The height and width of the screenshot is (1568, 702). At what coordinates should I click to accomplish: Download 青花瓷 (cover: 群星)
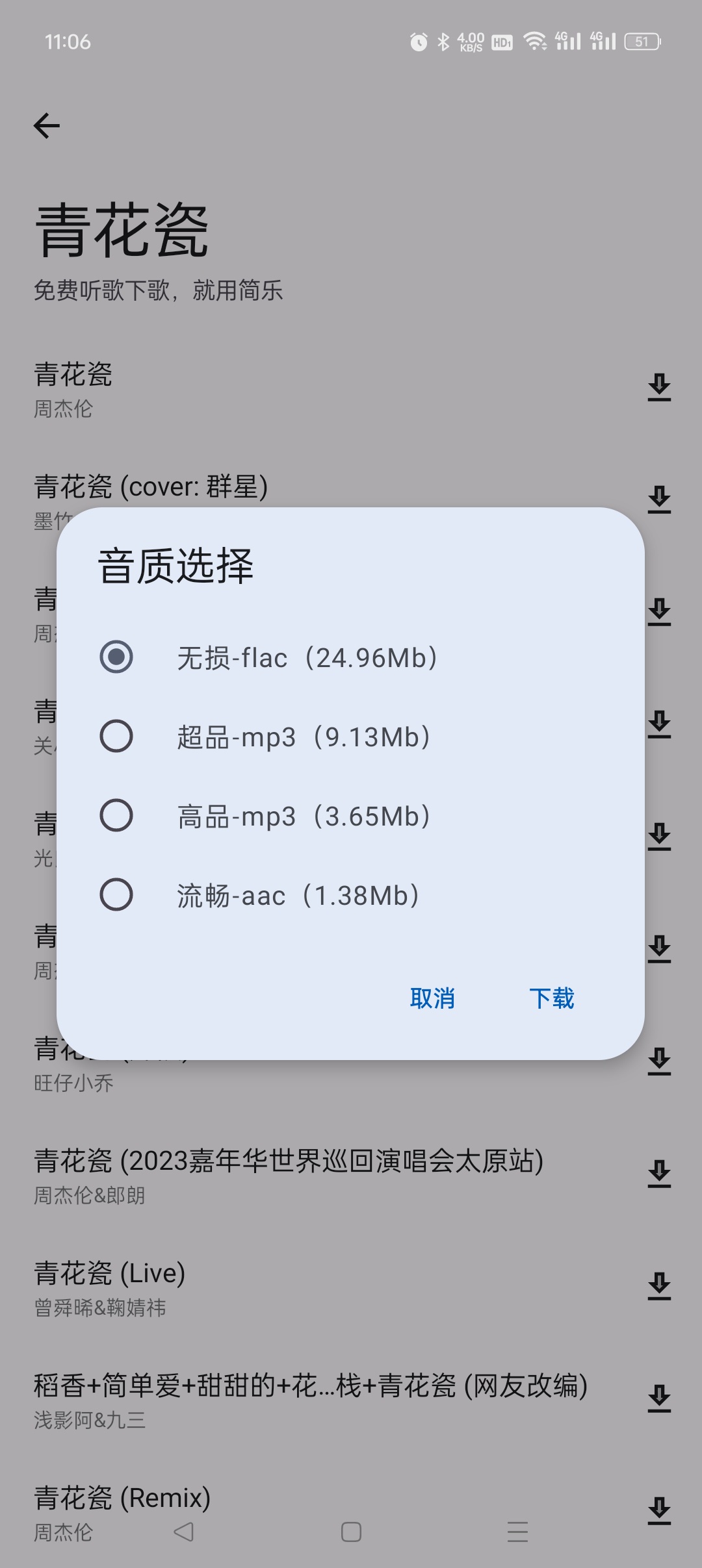click(x=659, y=499)
